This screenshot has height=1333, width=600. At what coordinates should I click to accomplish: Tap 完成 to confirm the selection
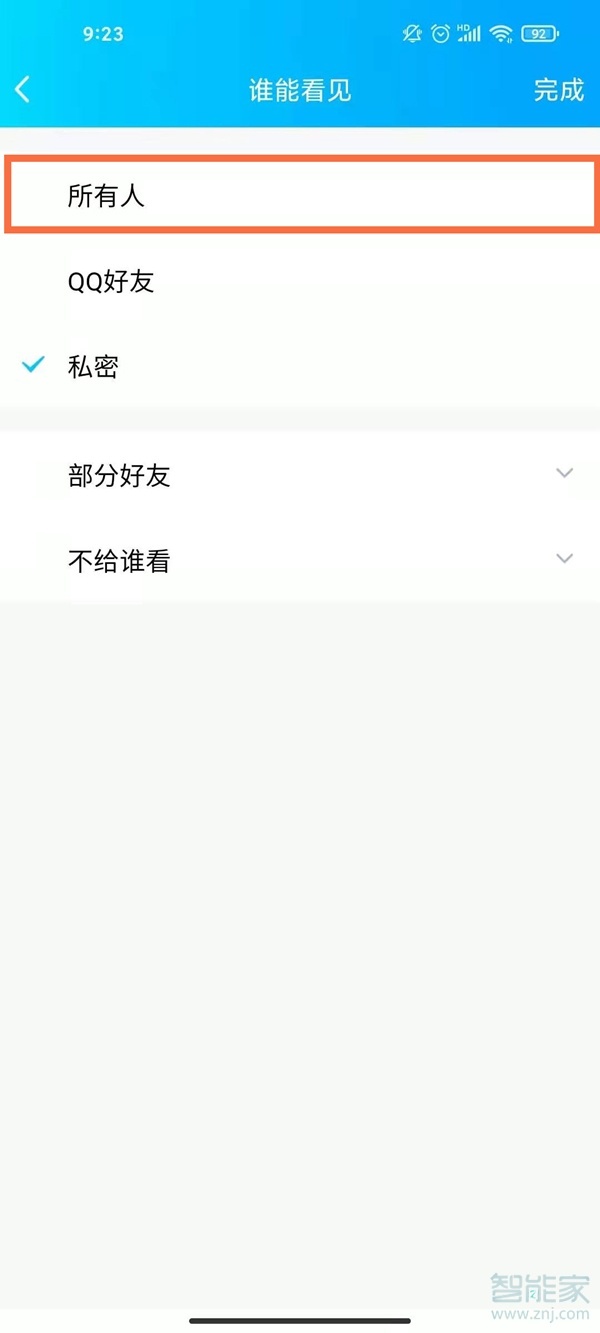click(x=558, y=90)
